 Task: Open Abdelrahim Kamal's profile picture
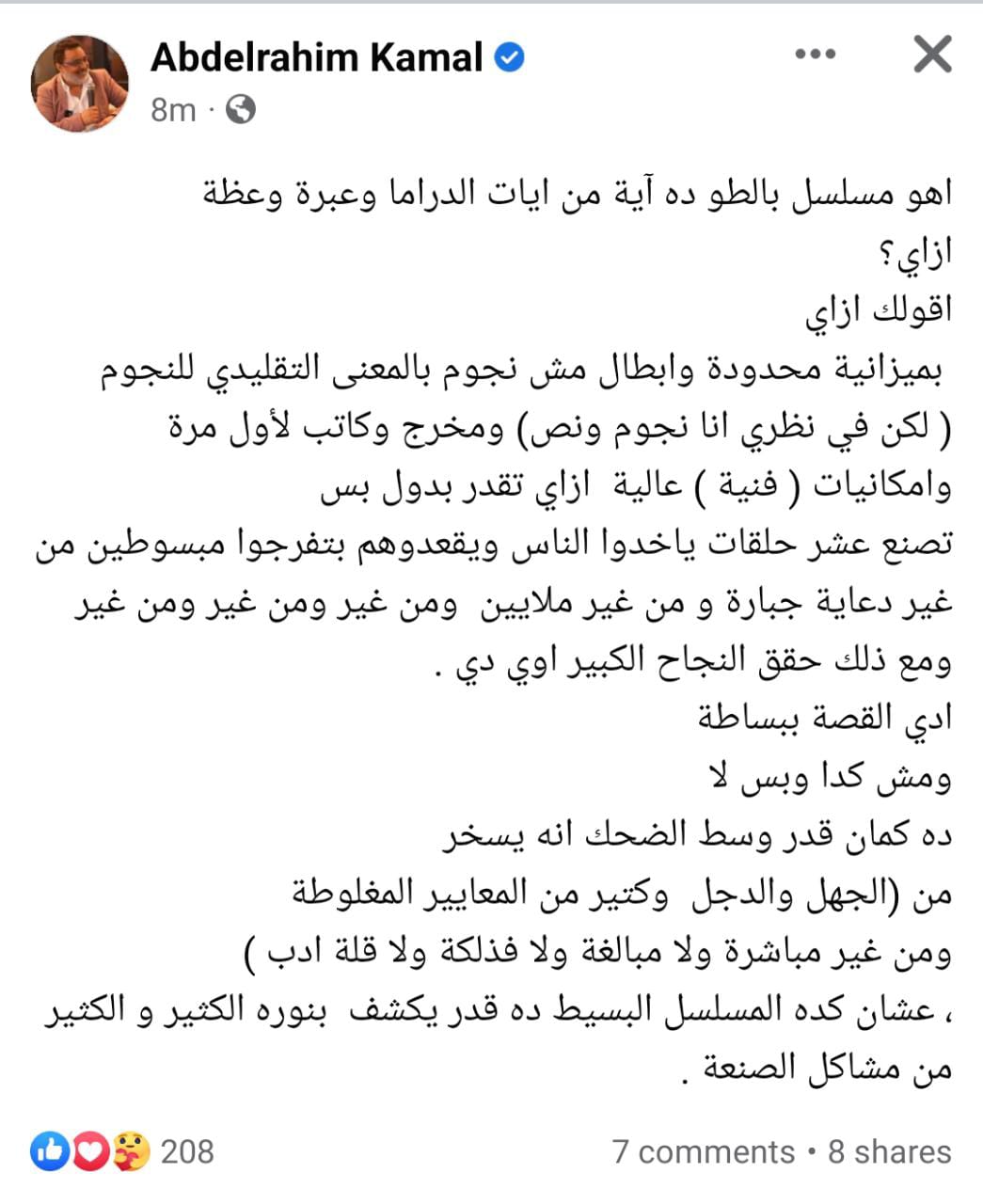pos(80,83)
